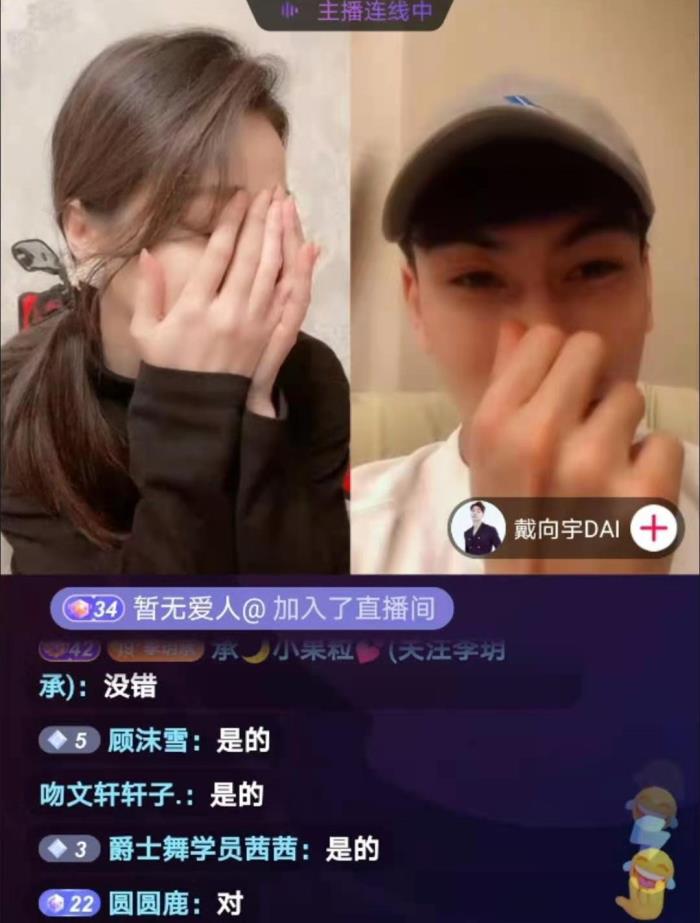Follow 戴向宇DAI with the plus button
700x923 pixels.
[x=653, y=528]
